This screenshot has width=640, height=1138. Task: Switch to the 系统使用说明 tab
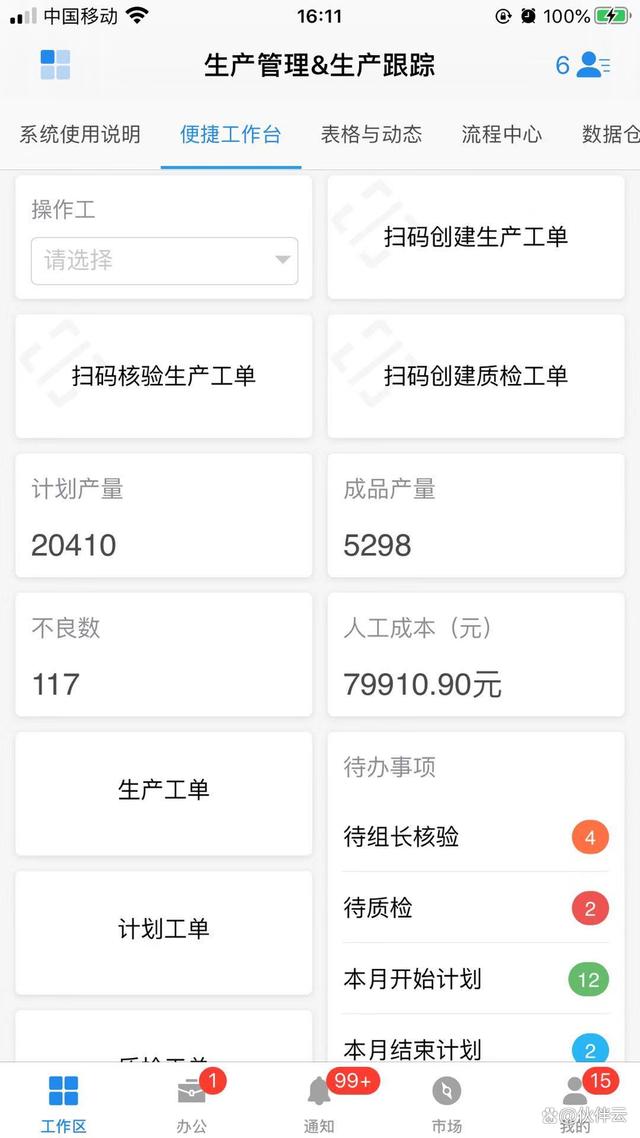click(80, 134)
